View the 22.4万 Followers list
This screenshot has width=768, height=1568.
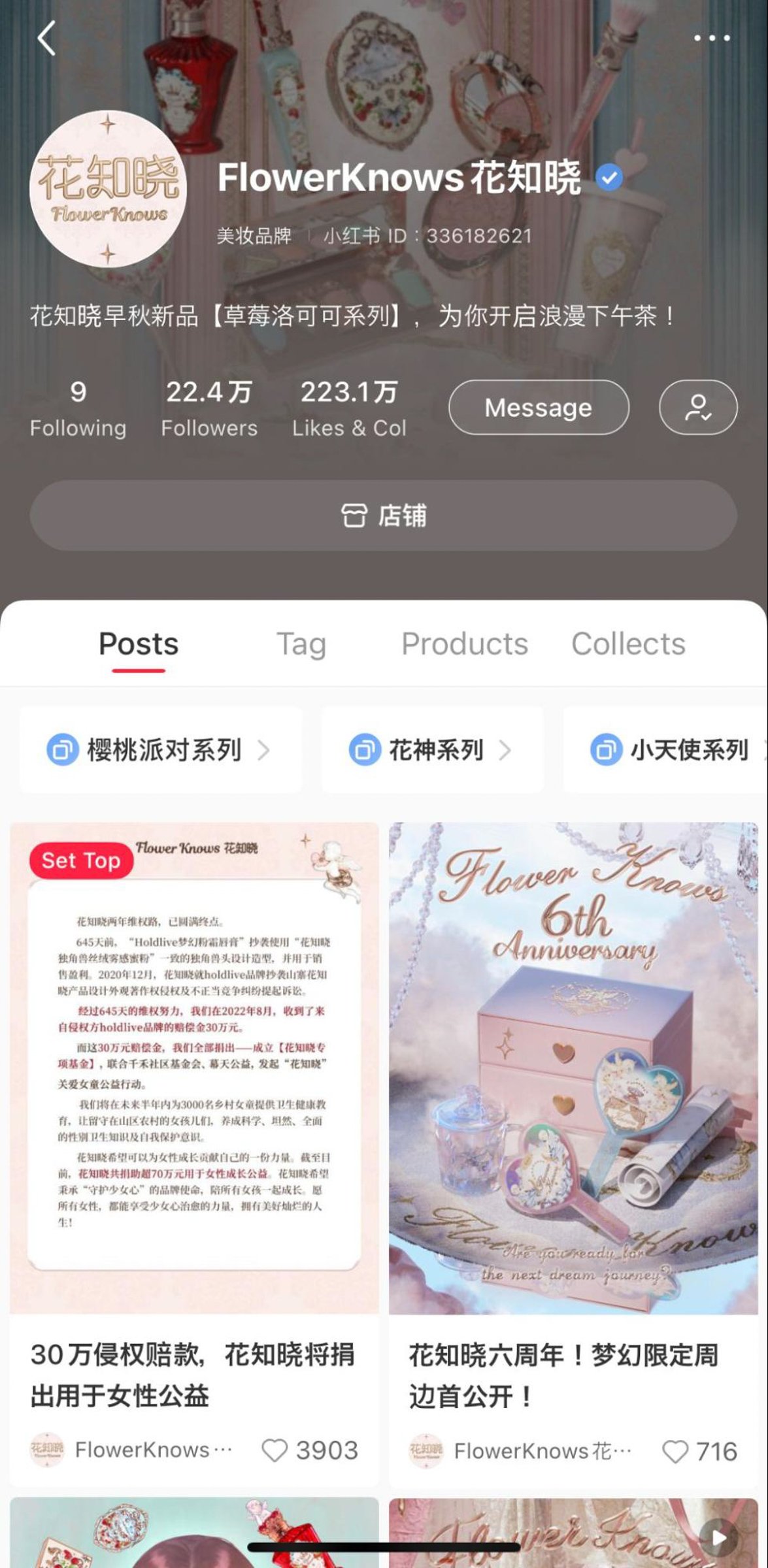(x=209, y=409)
